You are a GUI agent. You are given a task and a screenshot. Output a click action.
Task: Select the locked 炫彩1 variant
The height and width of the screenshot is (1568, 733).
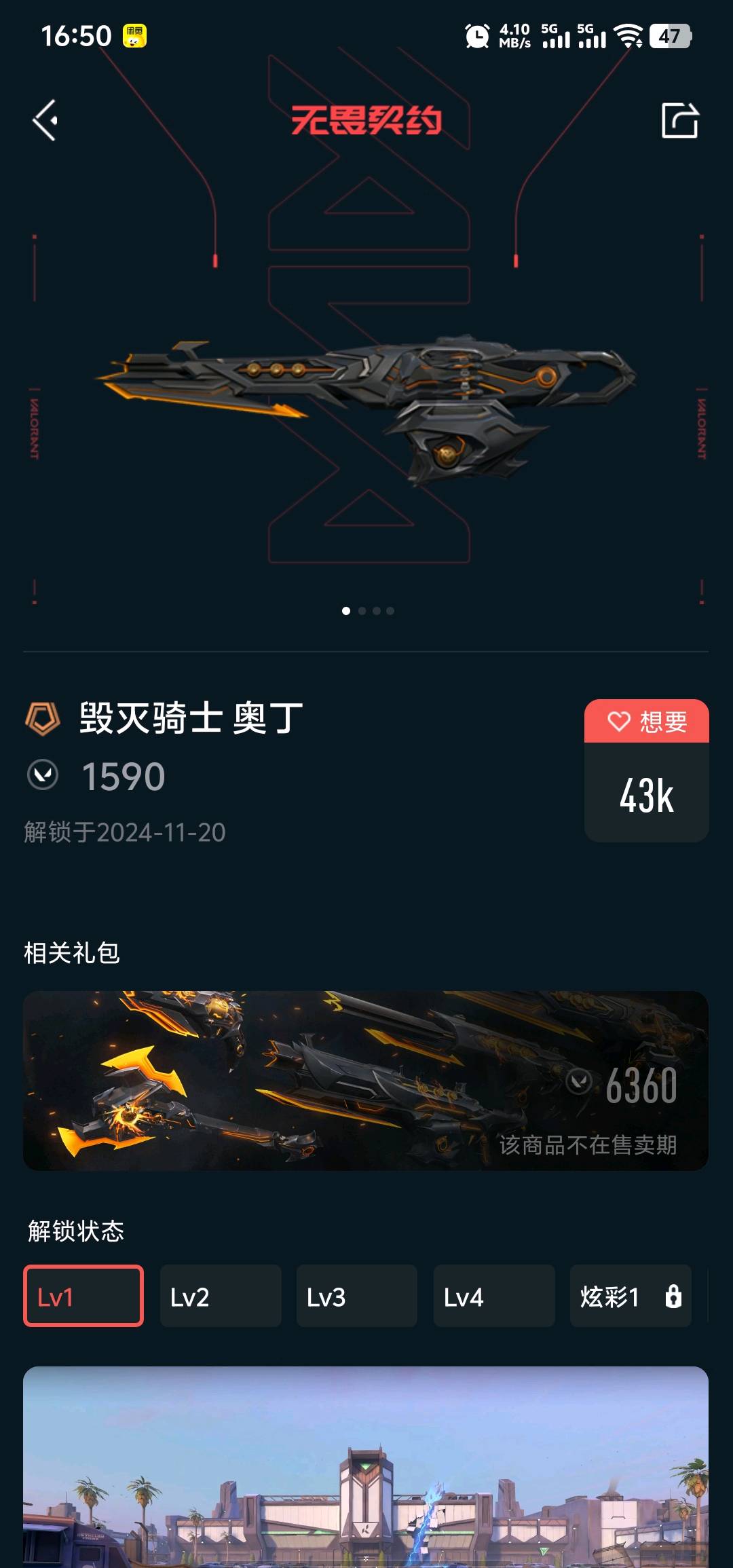point(630,1296)
